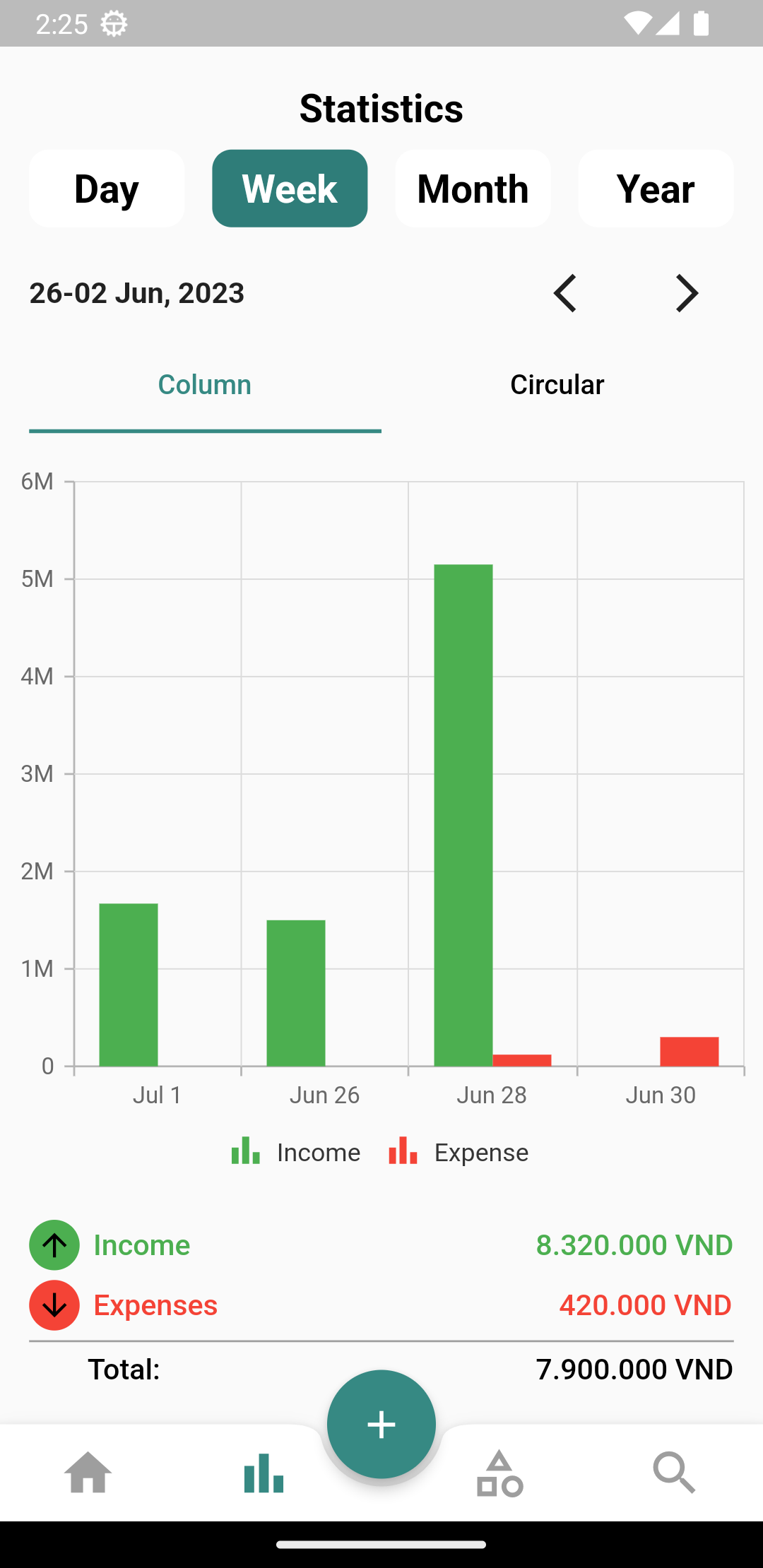Open the week date range 26-02 Jun 2023
The width and height of the screenshot is (763, 1568).
coord(136,293)
